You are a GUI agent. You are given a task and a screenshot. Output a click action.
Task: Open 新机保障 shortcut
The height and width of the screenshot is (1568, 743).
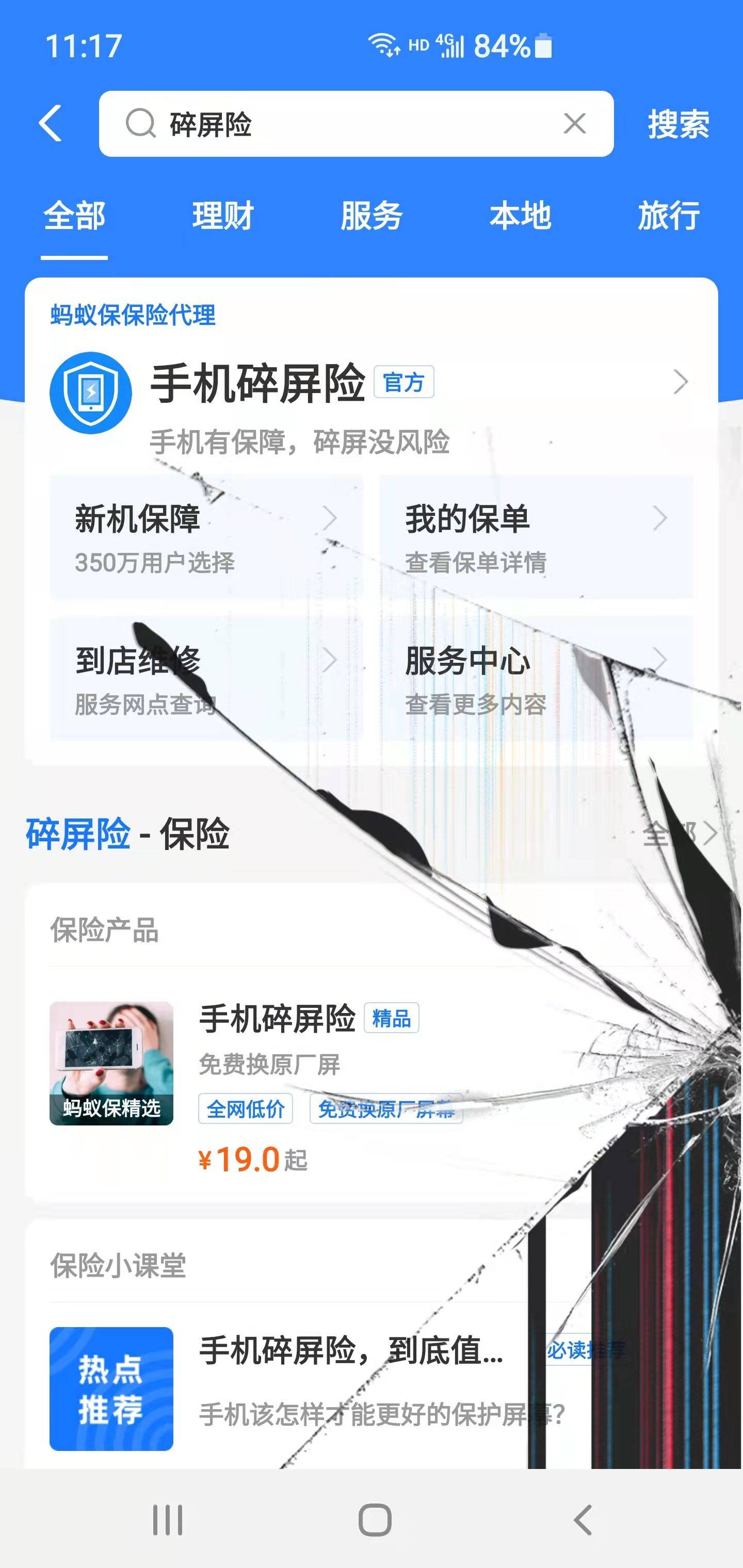pos(206,537)
